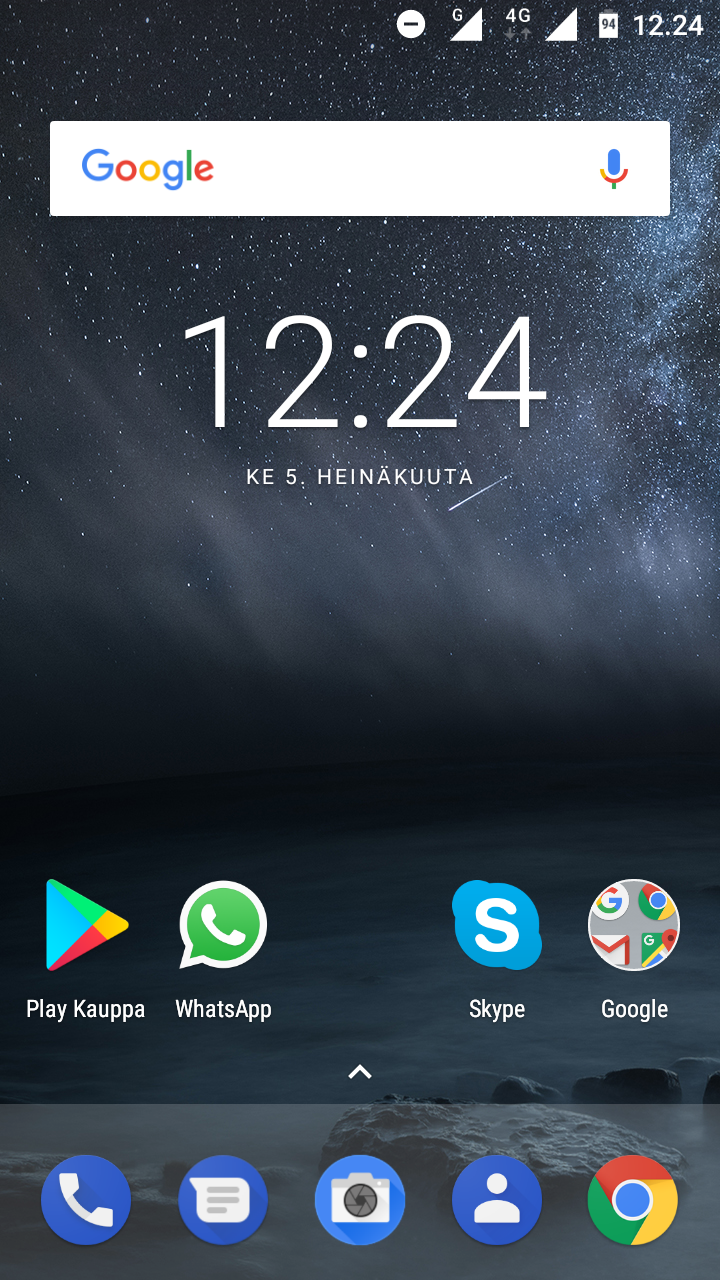Open the Phone dialer
Viewport: 720px width, 1280px height.
[86, 1200]
